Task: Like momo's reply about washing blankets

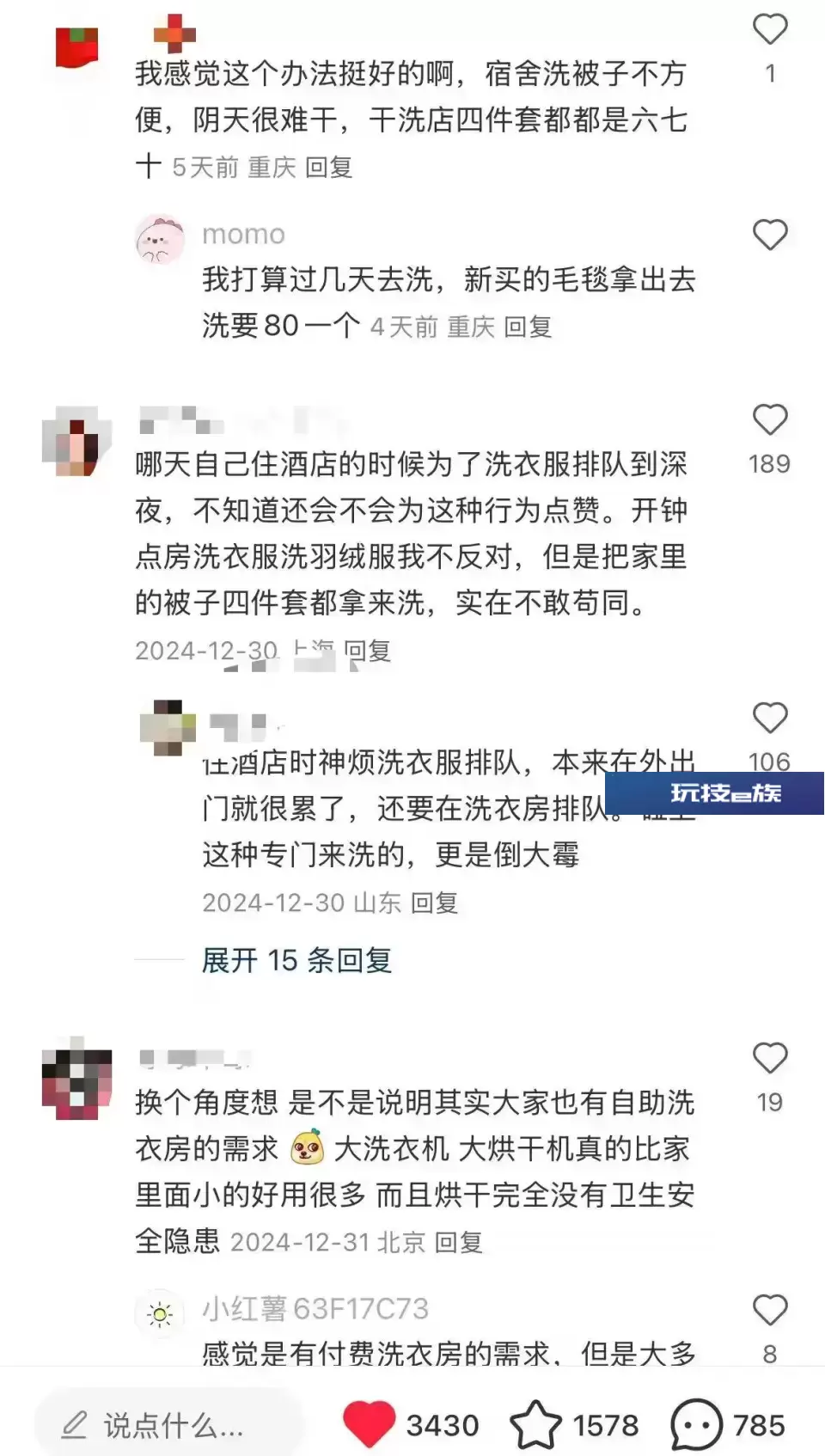Action: [770, 235]
